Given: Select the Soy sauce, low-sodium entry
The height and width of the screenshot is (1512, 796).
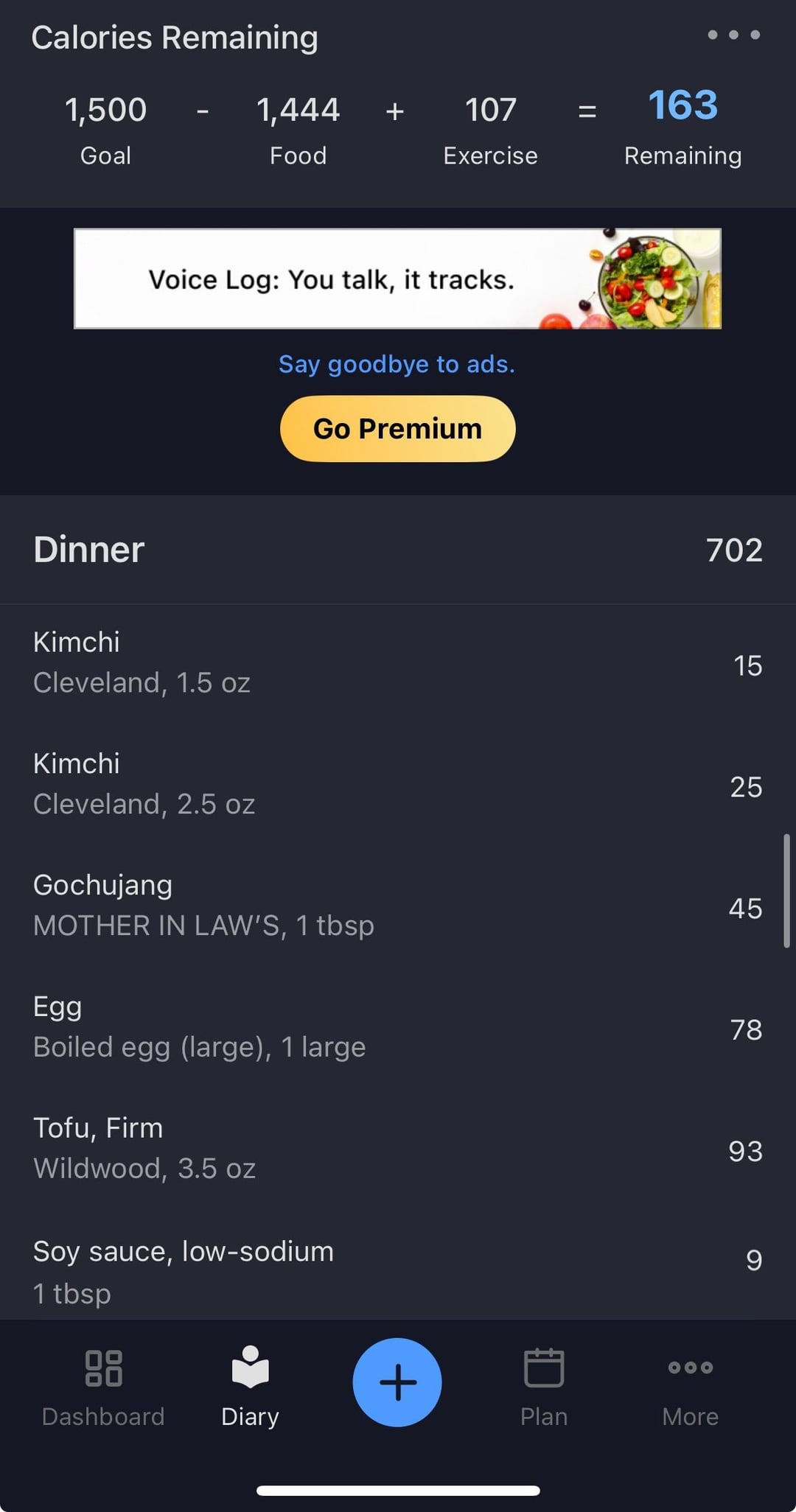Looking at the screenshot, I should click(x=397, y=1270).
